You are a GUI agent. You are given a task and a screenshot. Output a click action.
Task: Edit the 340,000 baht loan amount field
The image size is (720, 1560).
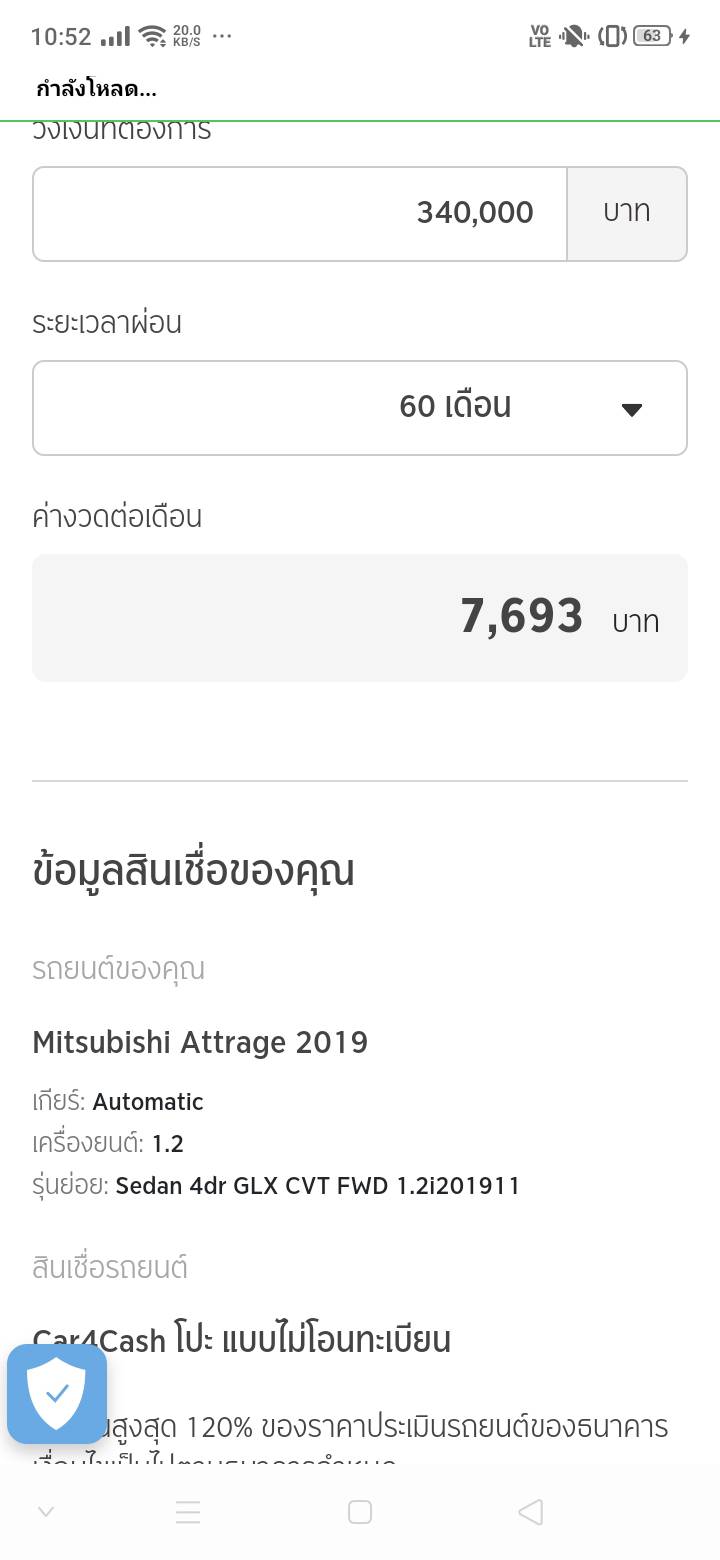tap(300, 213)
